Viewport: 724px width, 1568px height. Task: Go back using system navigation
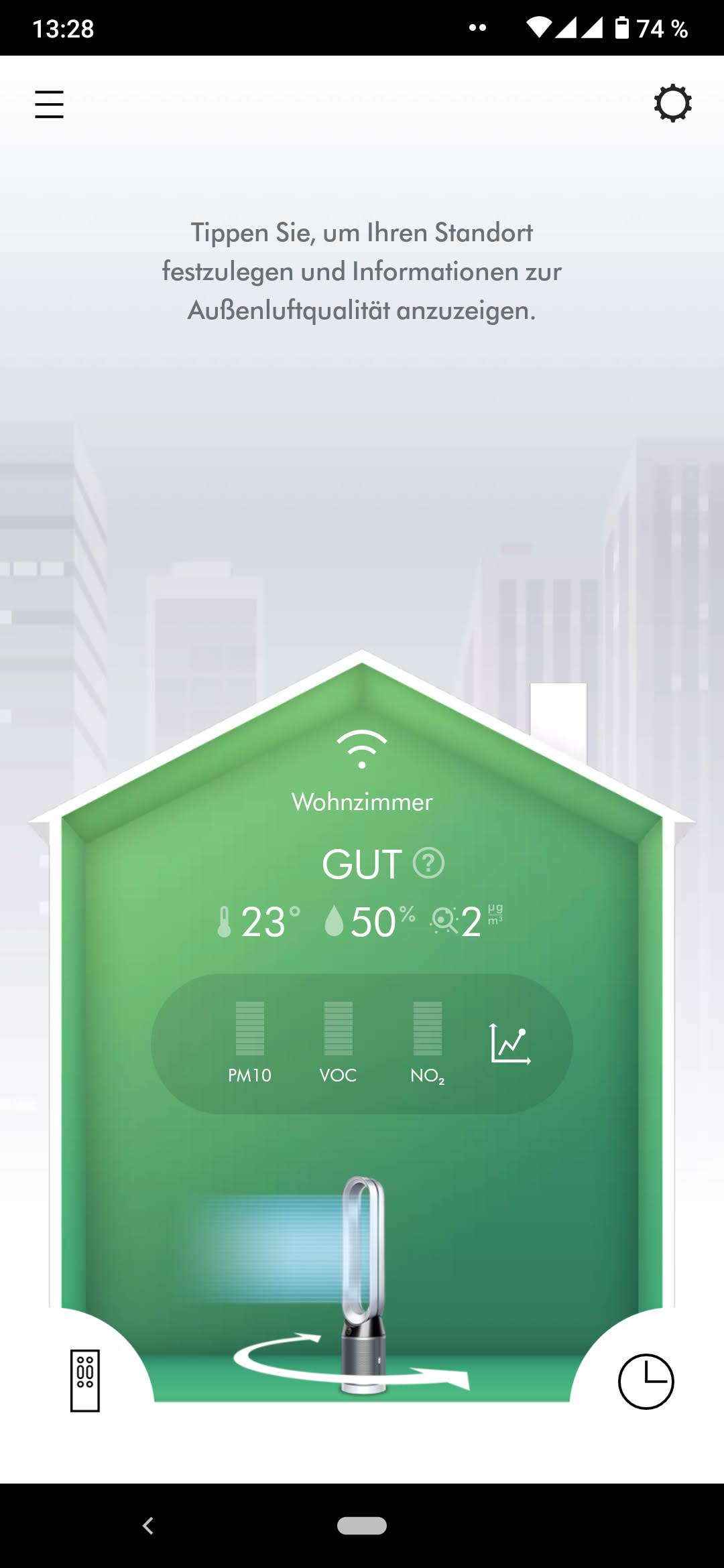point(148,1526)
